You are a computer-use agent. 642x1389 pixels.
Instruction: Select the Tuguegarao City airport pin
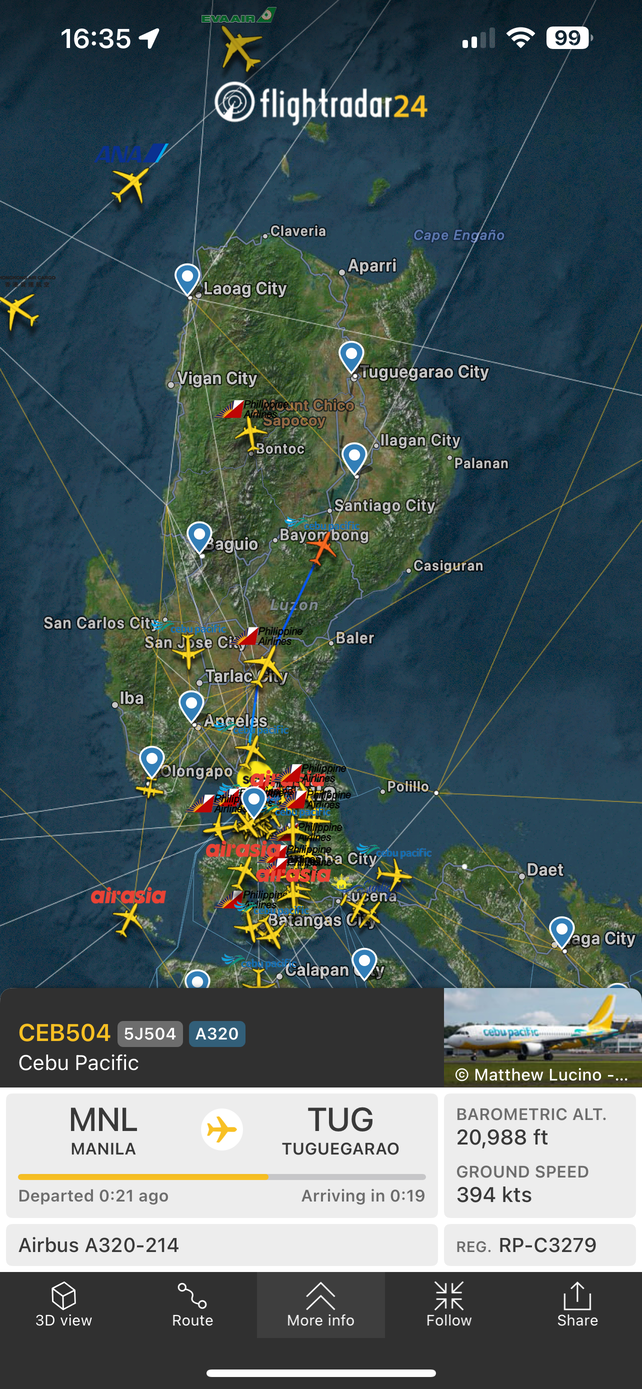[x=351, y=357]
